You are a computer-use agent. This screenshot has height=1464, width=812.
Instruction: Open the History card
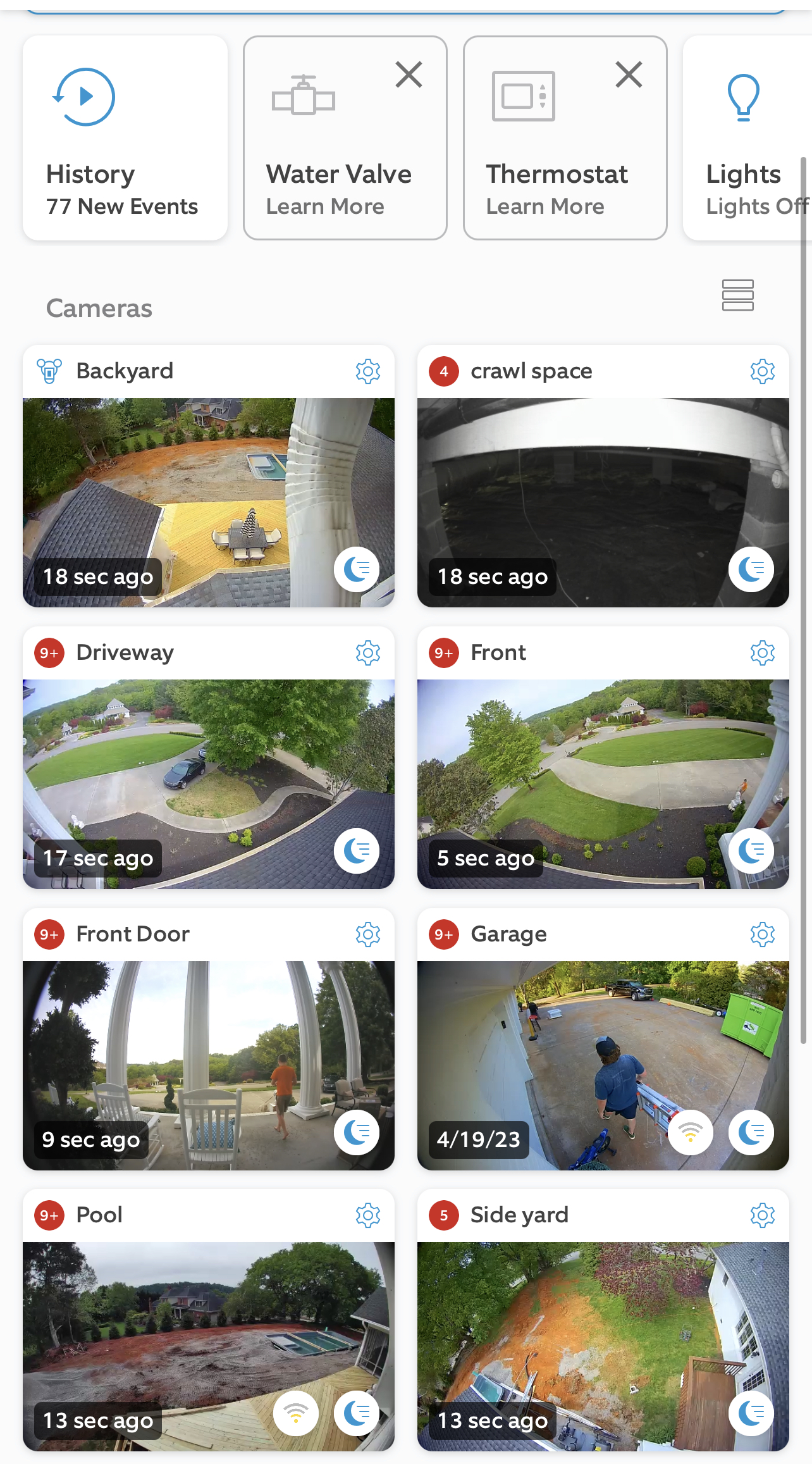125,138
